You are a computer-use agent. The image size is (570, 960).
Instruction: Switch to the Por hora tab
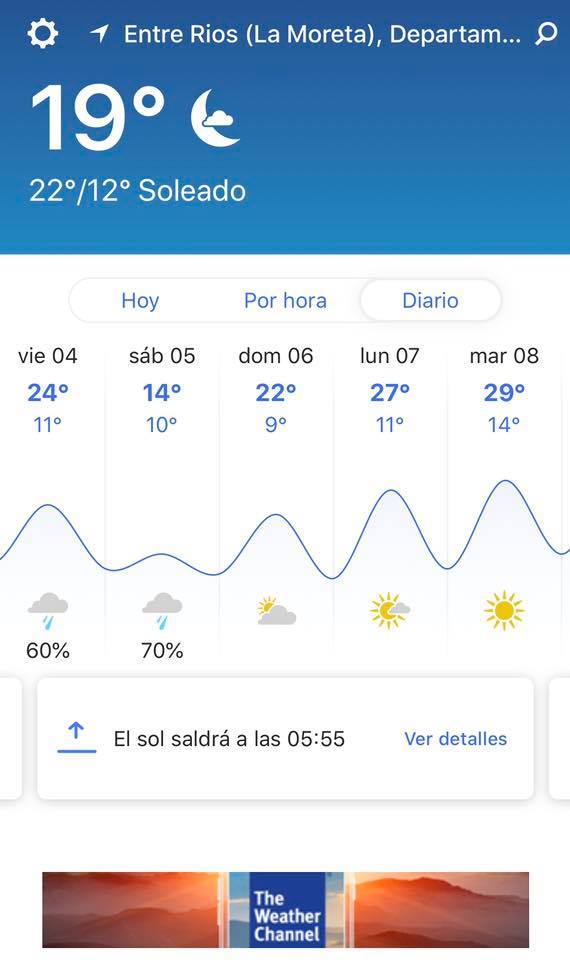pyautogui.click(x=285, y=301)
